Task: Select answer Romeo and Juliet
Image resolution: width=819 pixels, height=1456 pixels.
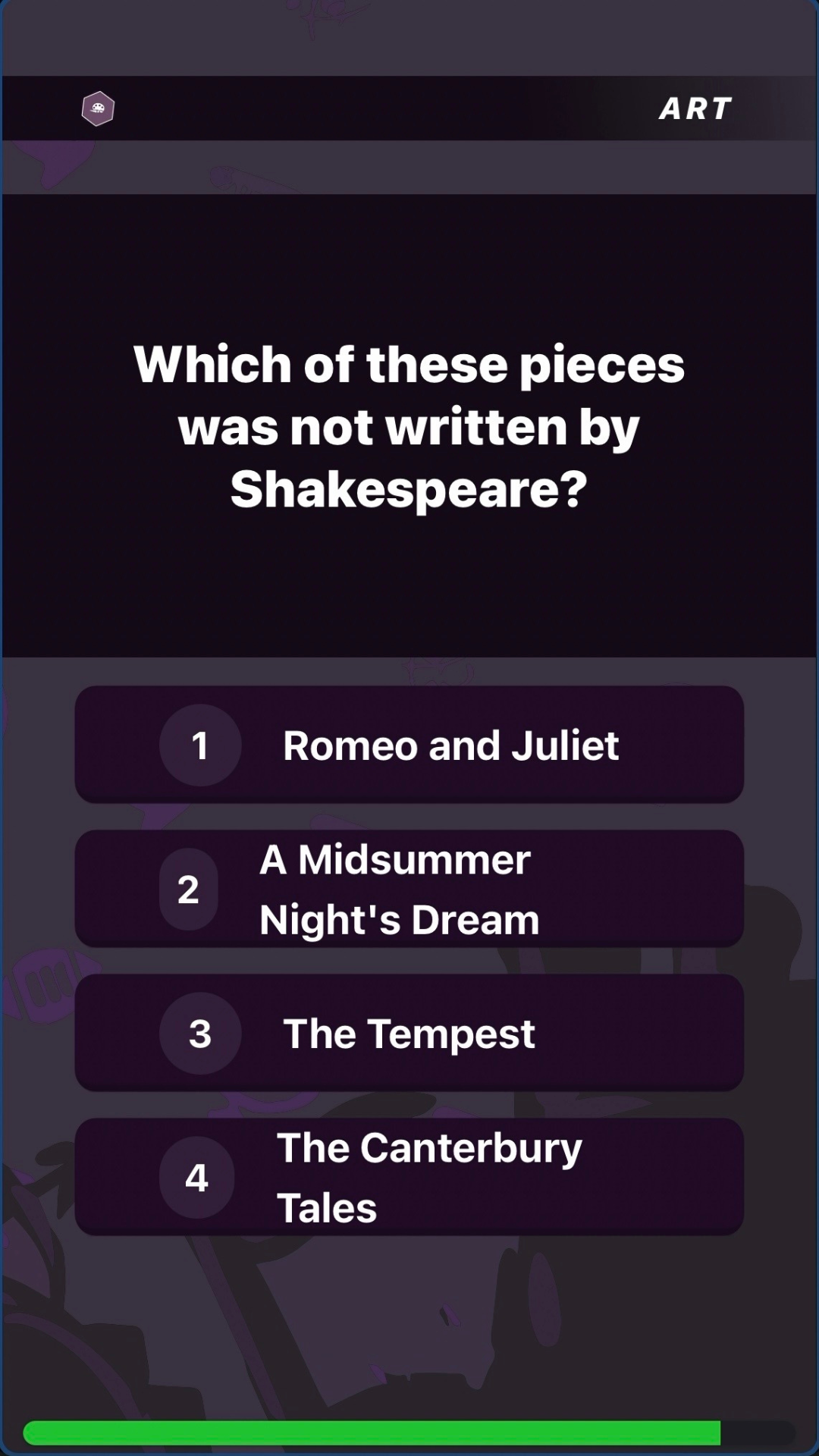Action: [x=409, y=745]
